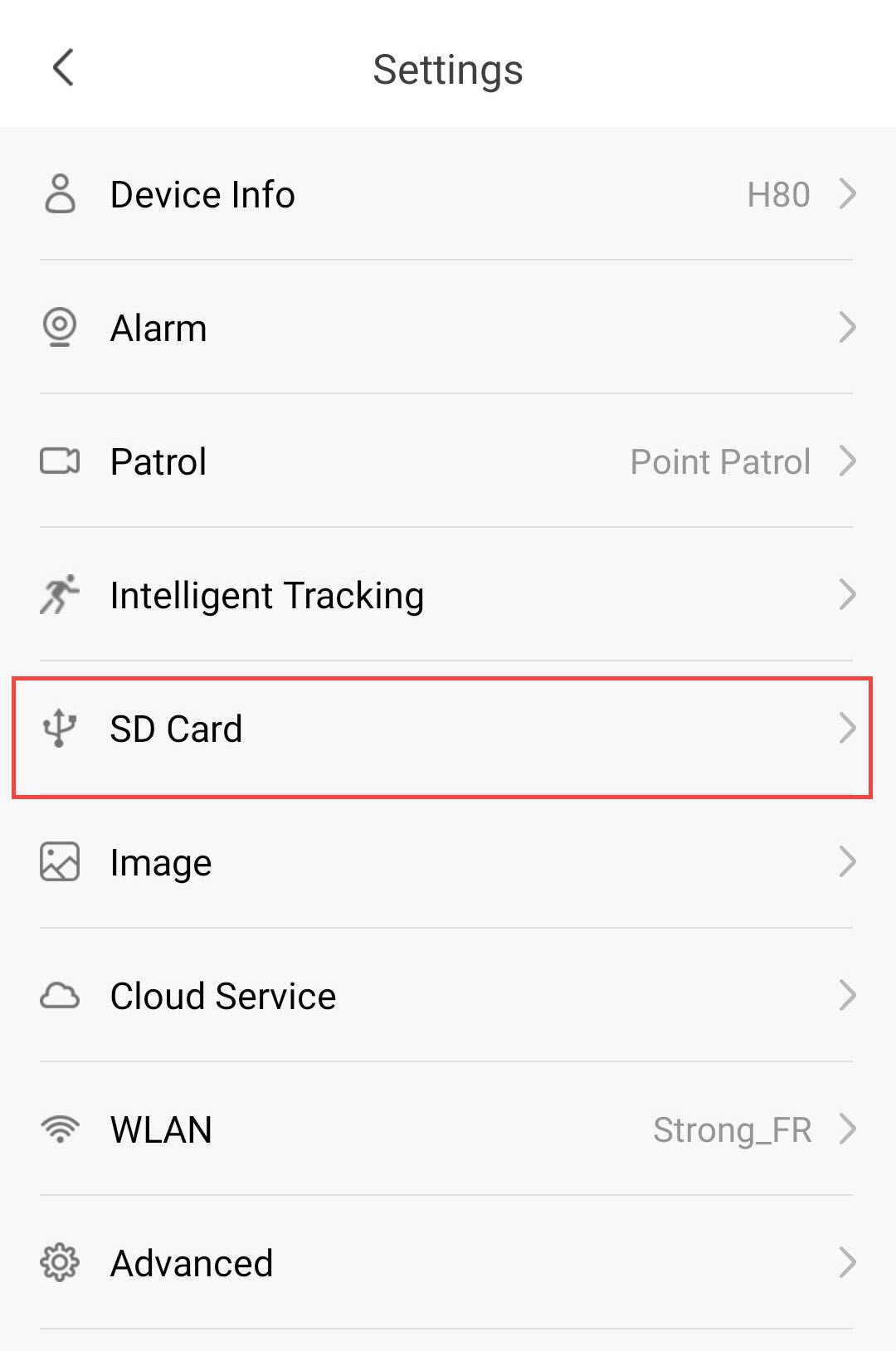Open the Alarm settings
This screenshot has height=1351, width=896.
click(159, 329)
